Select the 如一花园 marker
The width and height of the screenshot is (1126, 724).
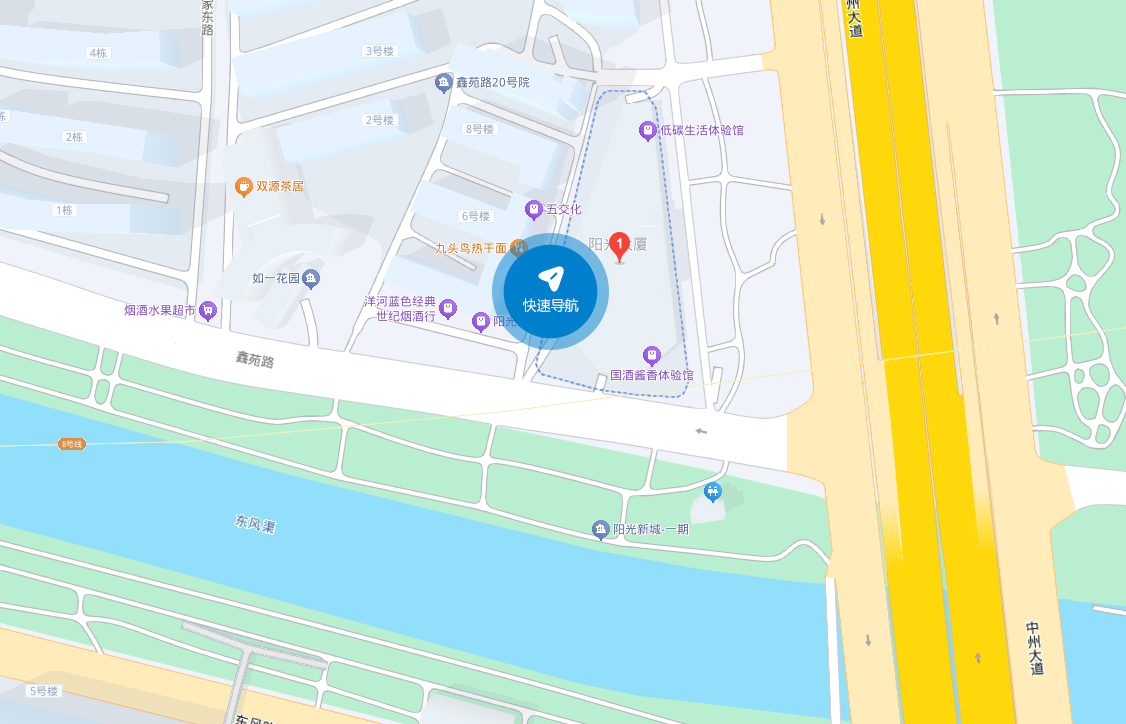coord(311,278)
